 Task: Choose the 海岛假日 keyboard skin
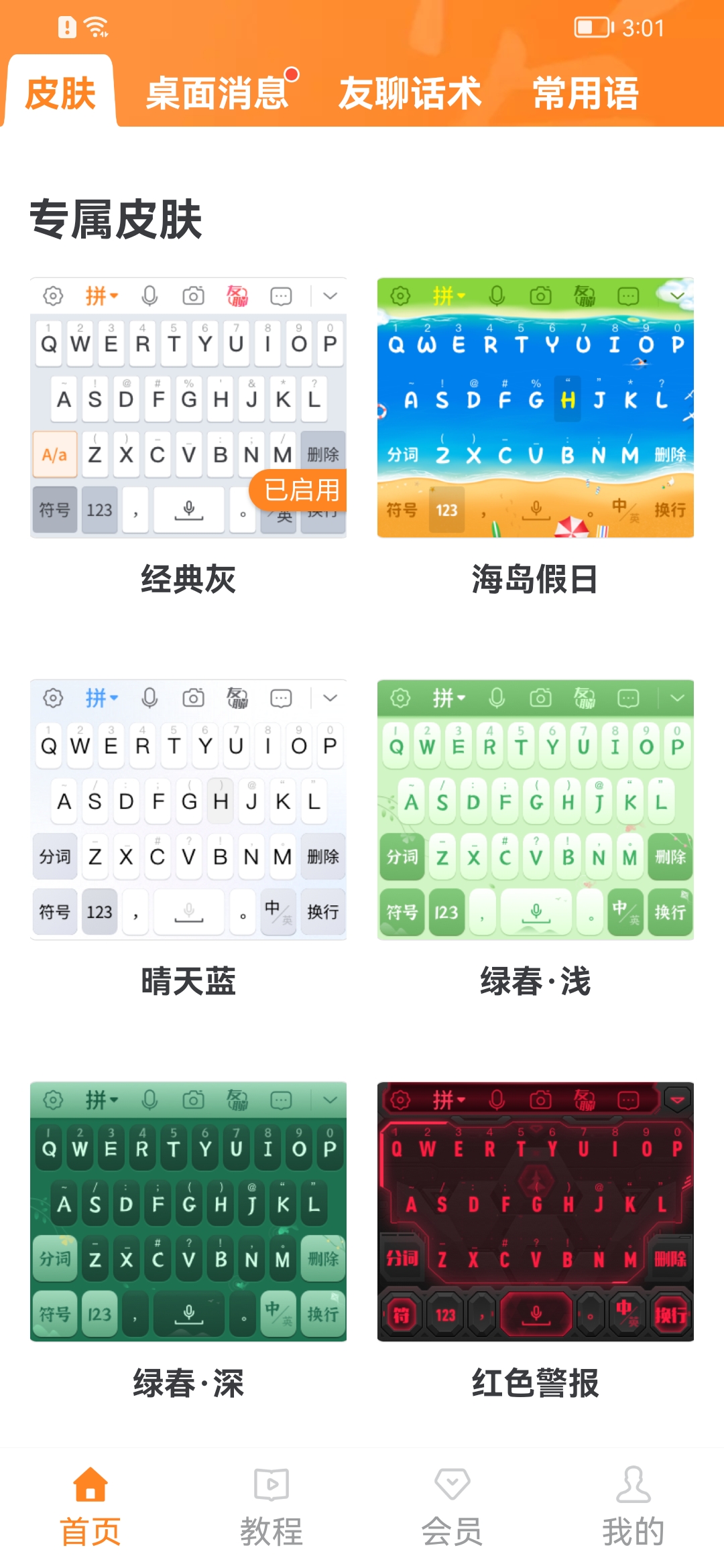pyautogui.click(x=535, y=408)
